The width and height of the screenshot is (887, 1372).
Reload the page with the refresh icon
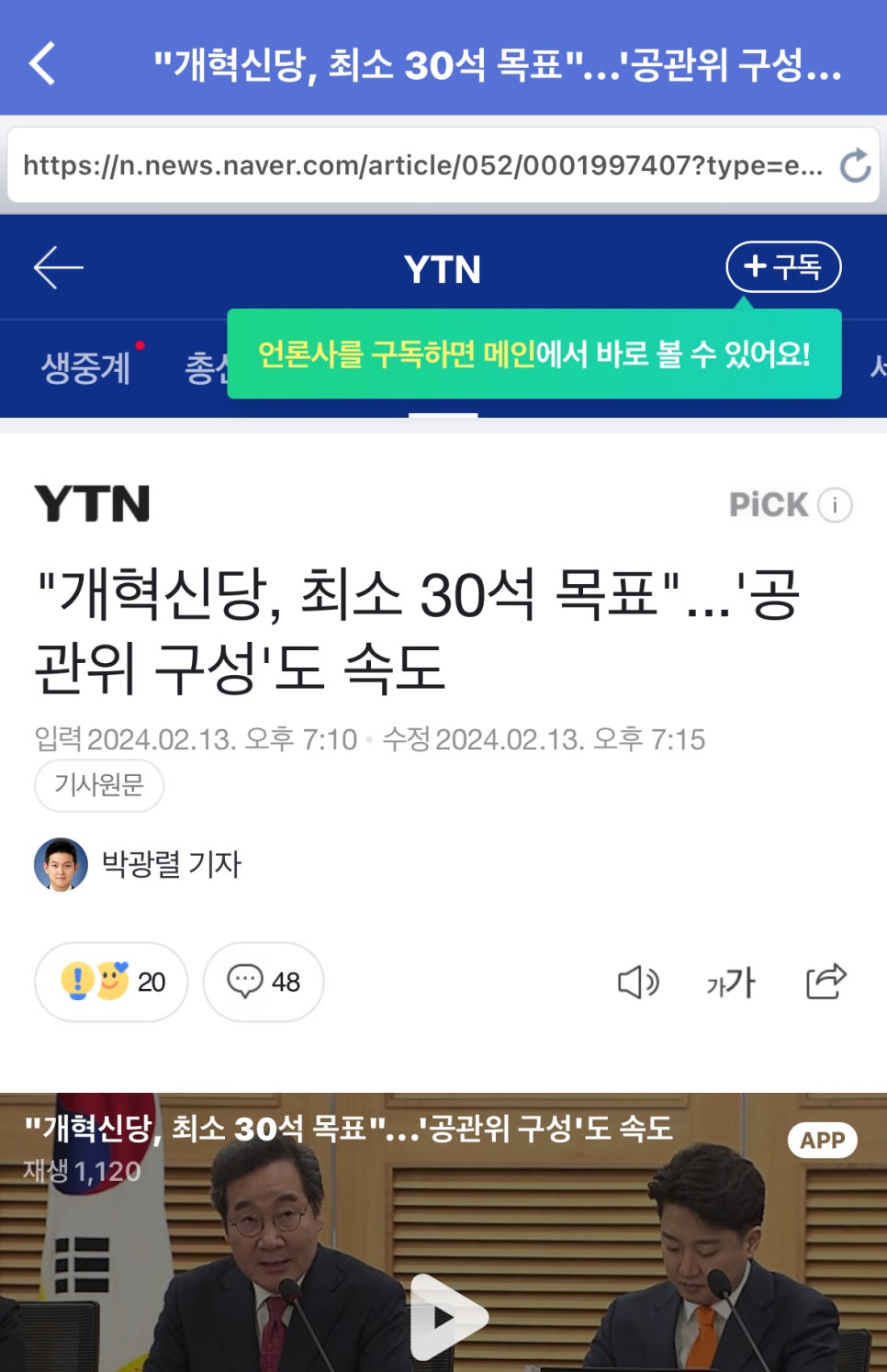855,166
